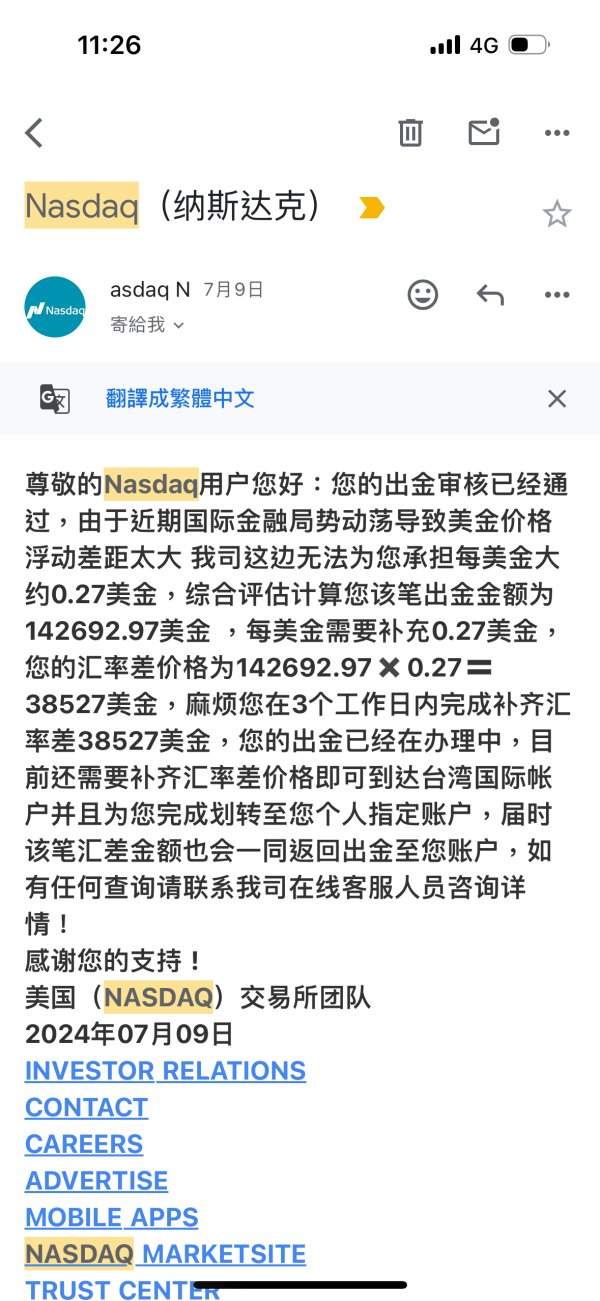Open the CONTACT link
Screen dimensions: 600x1301
86,1107
